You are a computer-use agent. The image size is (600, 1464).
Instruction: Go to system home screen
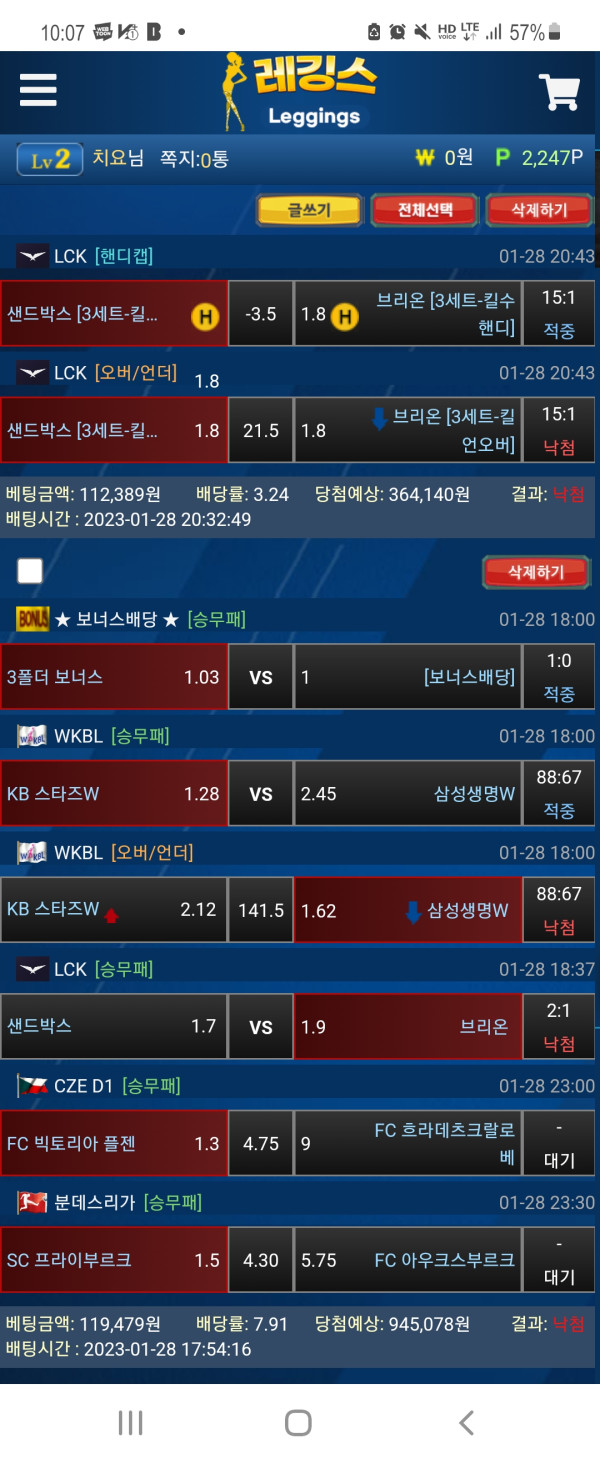coord(298,1422)
